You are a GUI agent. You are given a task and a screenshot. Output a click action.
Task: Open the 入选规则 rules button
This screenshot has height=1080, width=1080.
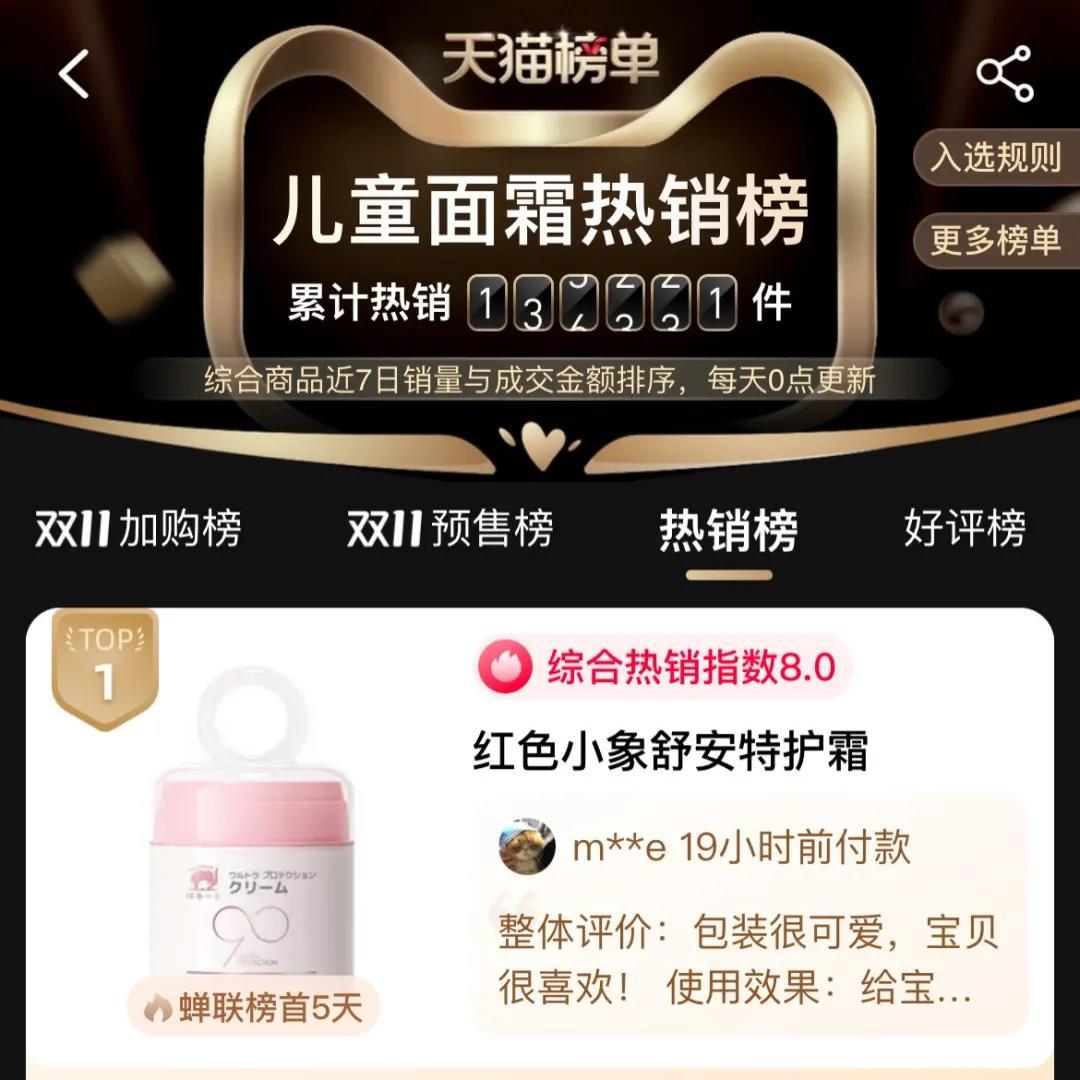click(994, 158)
